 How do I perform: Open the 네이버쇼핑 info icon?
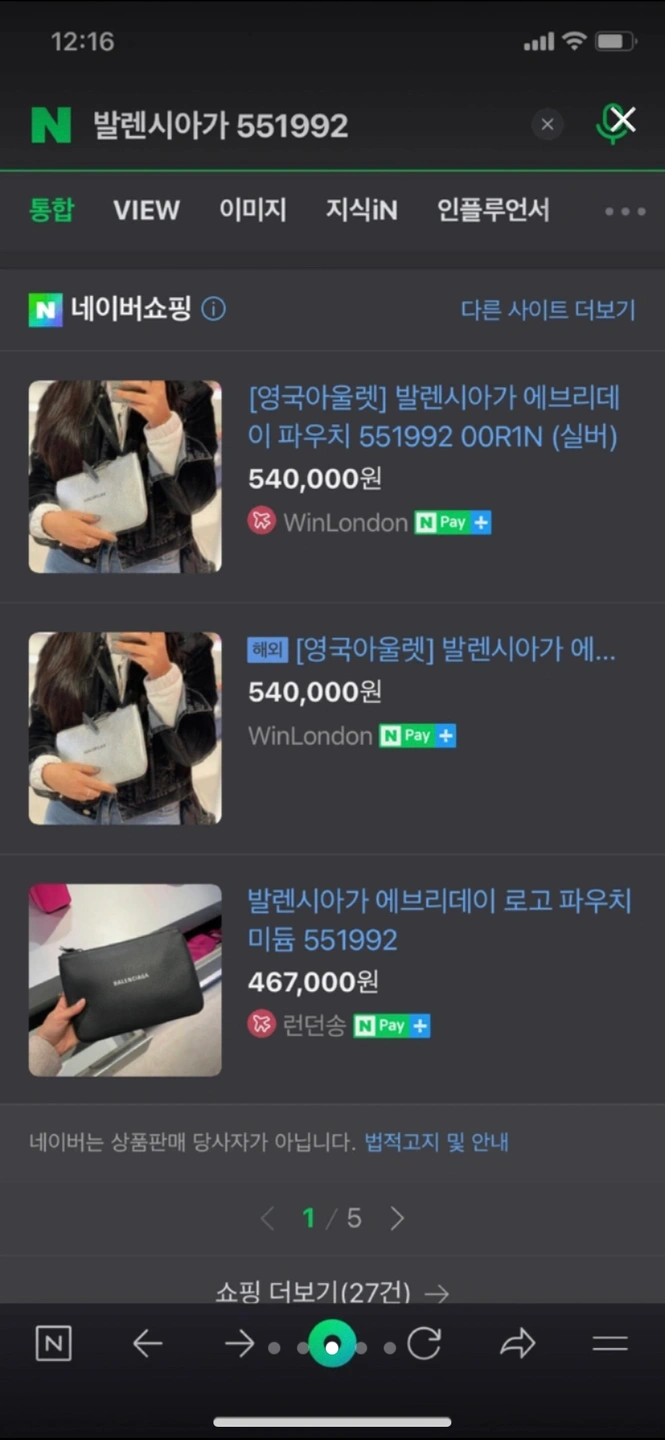pyautogui.click(x=213, y=309)
